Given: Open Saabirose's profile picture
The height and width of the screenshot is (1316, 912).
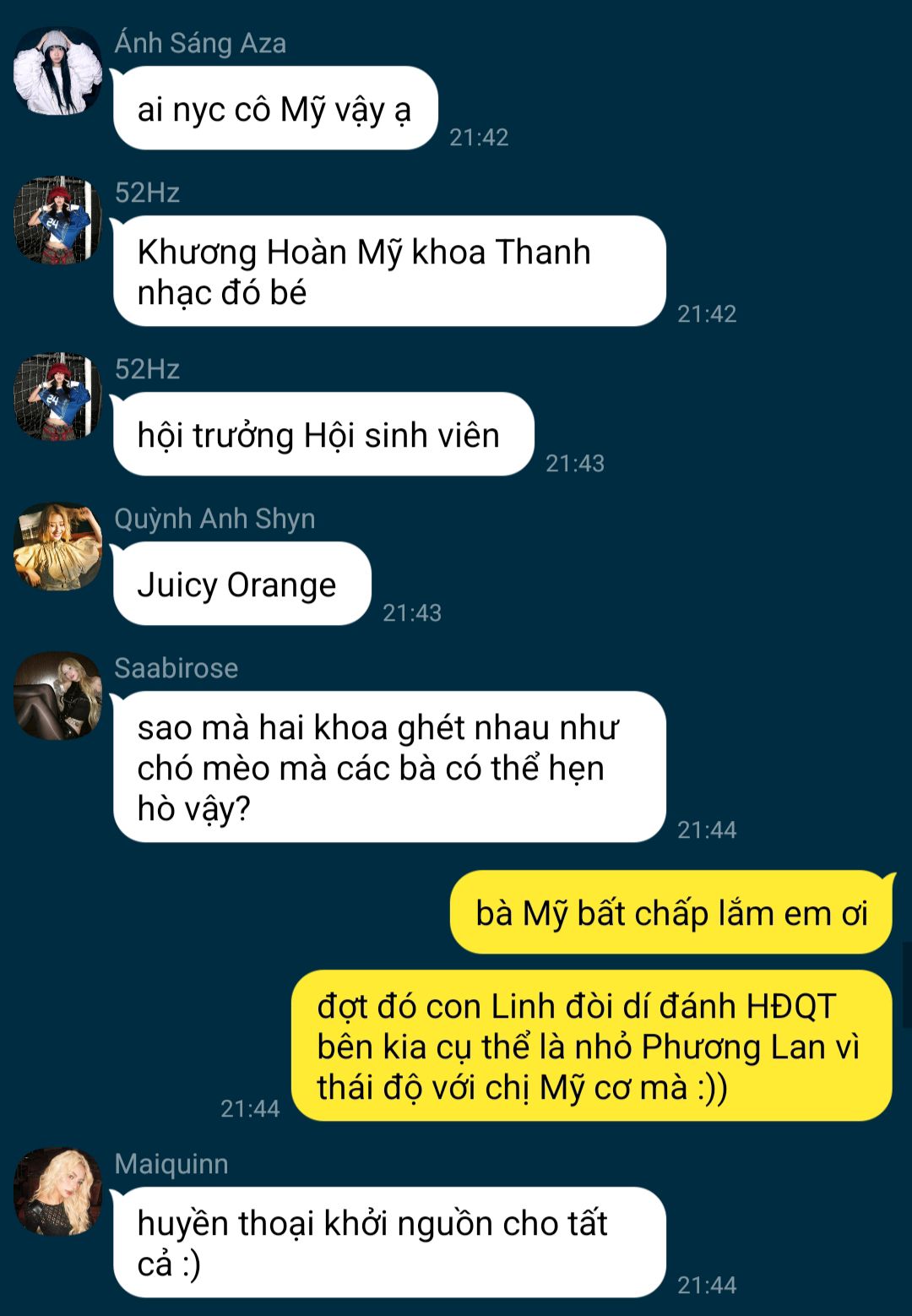Looking at the screenshot, I should click(x=57, y=696).
